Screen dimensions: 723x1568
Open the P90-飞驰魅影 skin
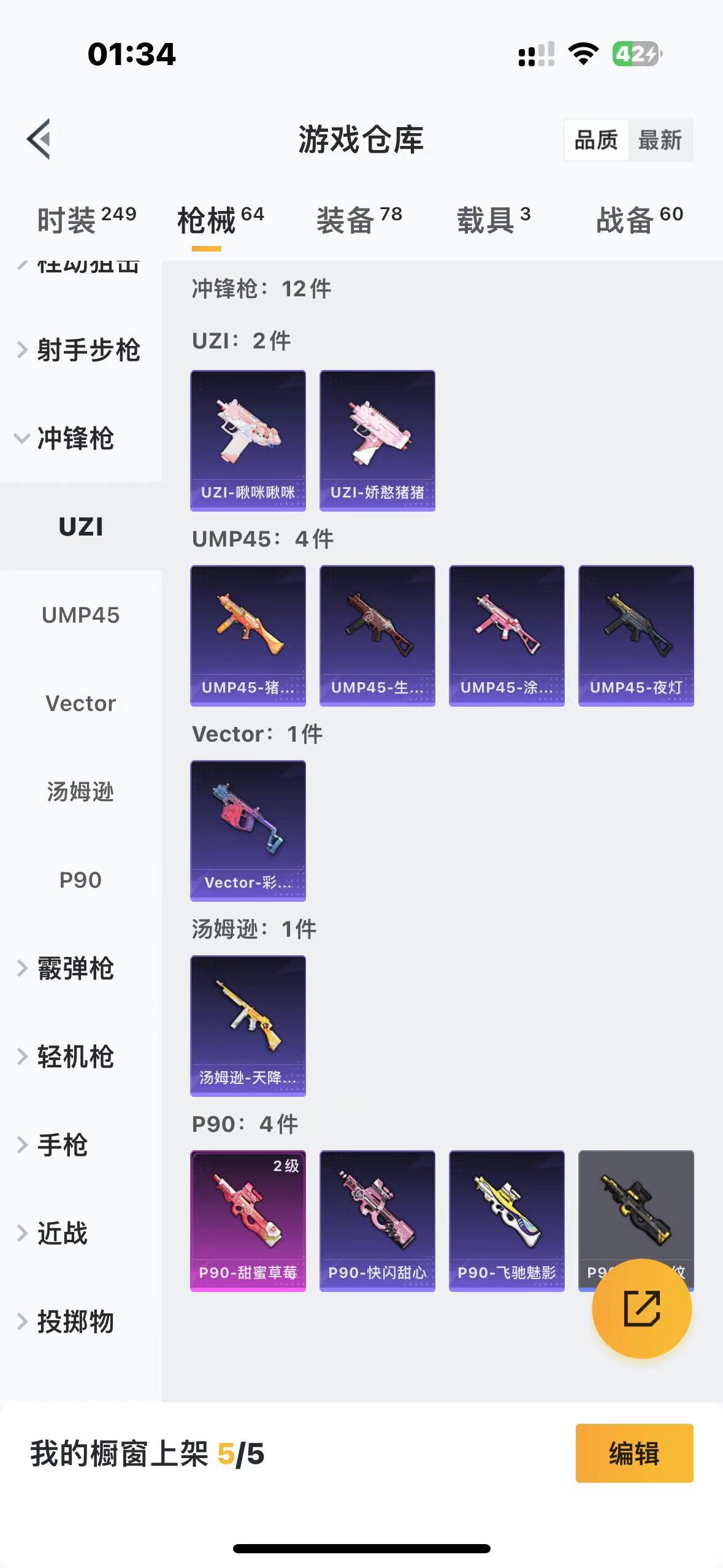click(507, 1220)
